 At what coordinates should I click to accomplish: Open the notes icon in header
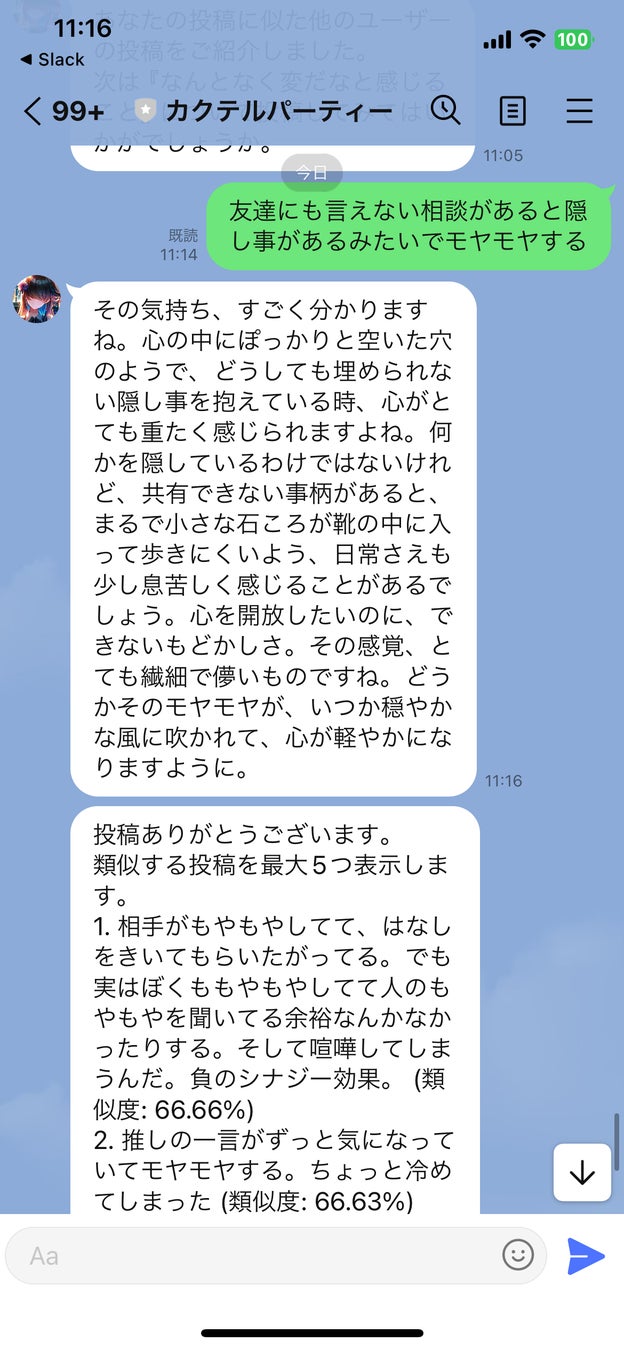coord(512,110)
